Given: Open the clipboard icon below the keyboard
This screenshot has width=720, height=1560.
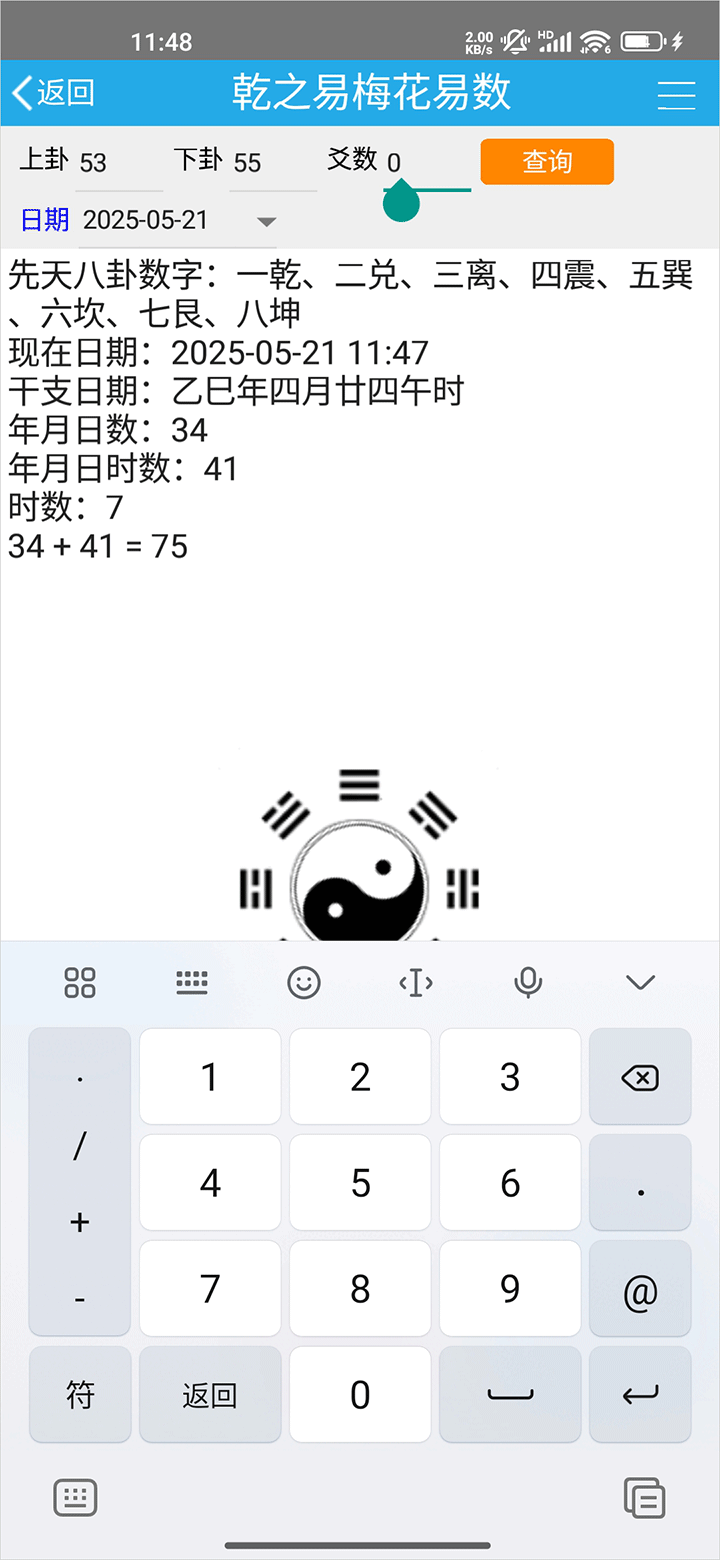Looking at the screenshot, I should (x=644, y=1497).
